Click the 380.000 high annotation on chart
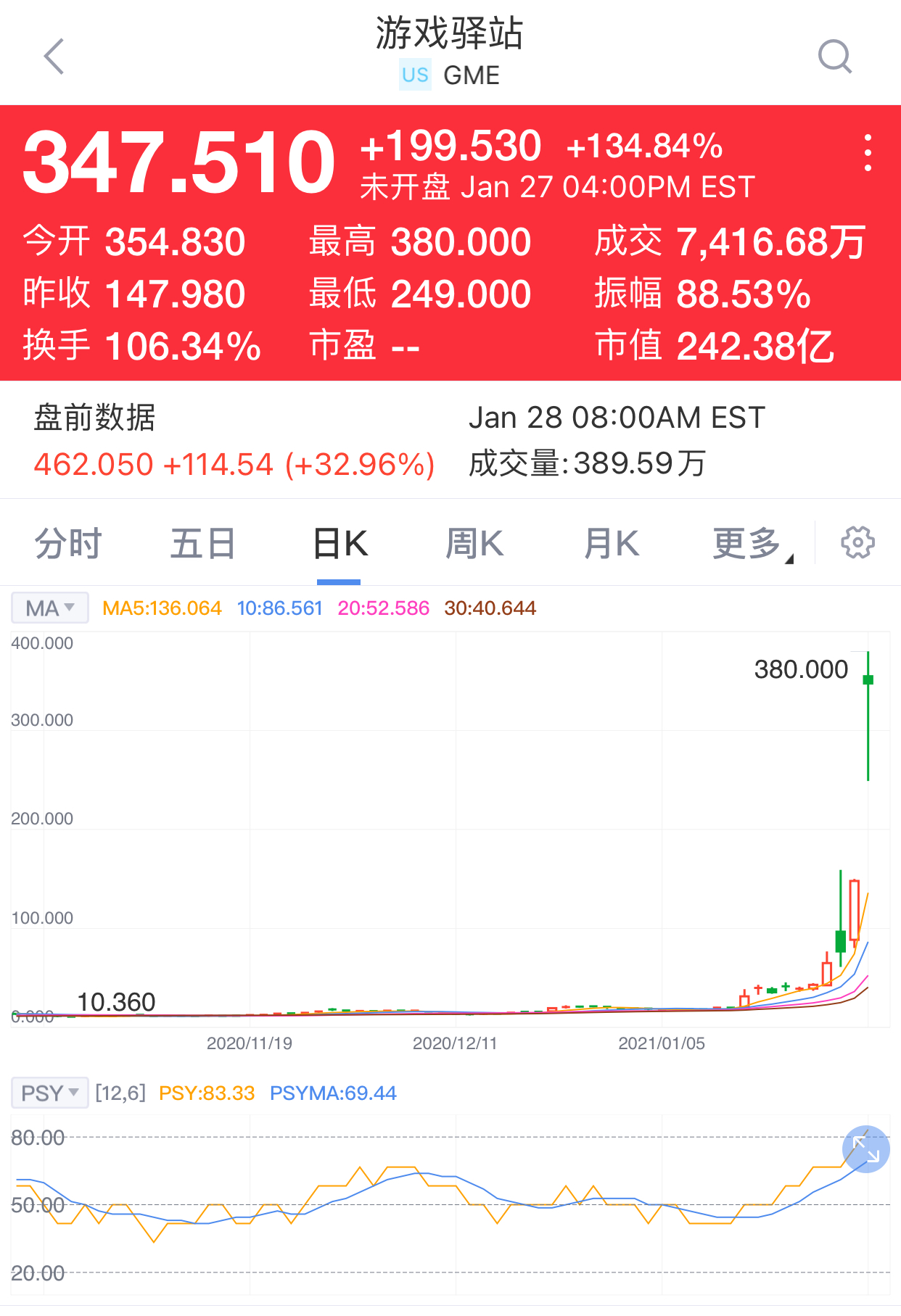901x1316 pixels. coord(802,669)
